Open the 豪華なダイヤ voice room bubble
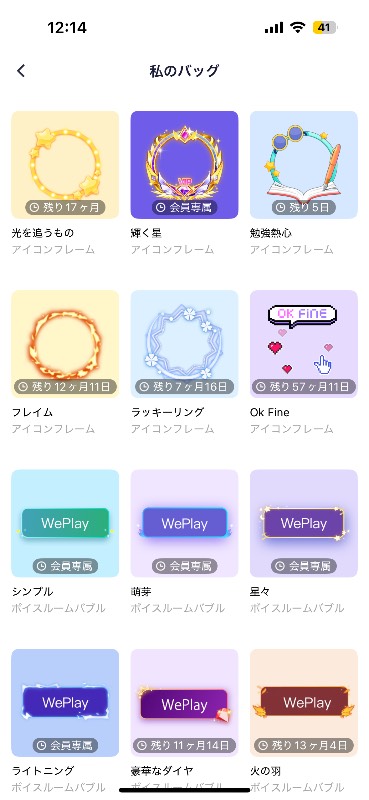Image resolution: width=369 pixels, height=800 pixels. (184, 703)
